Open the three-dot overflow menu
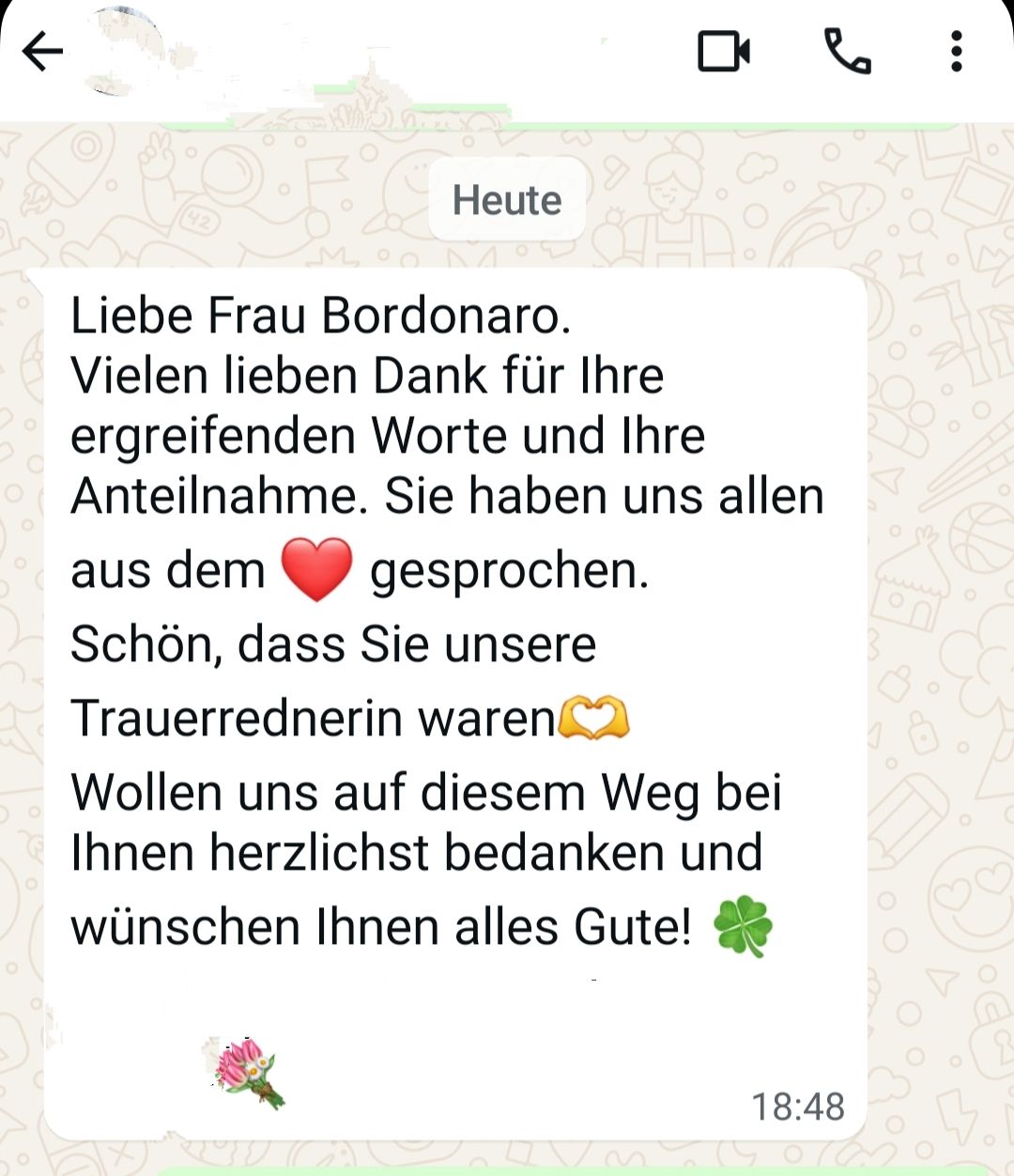This screenshot has width=1014, height=1176. [x=956, y=52]
